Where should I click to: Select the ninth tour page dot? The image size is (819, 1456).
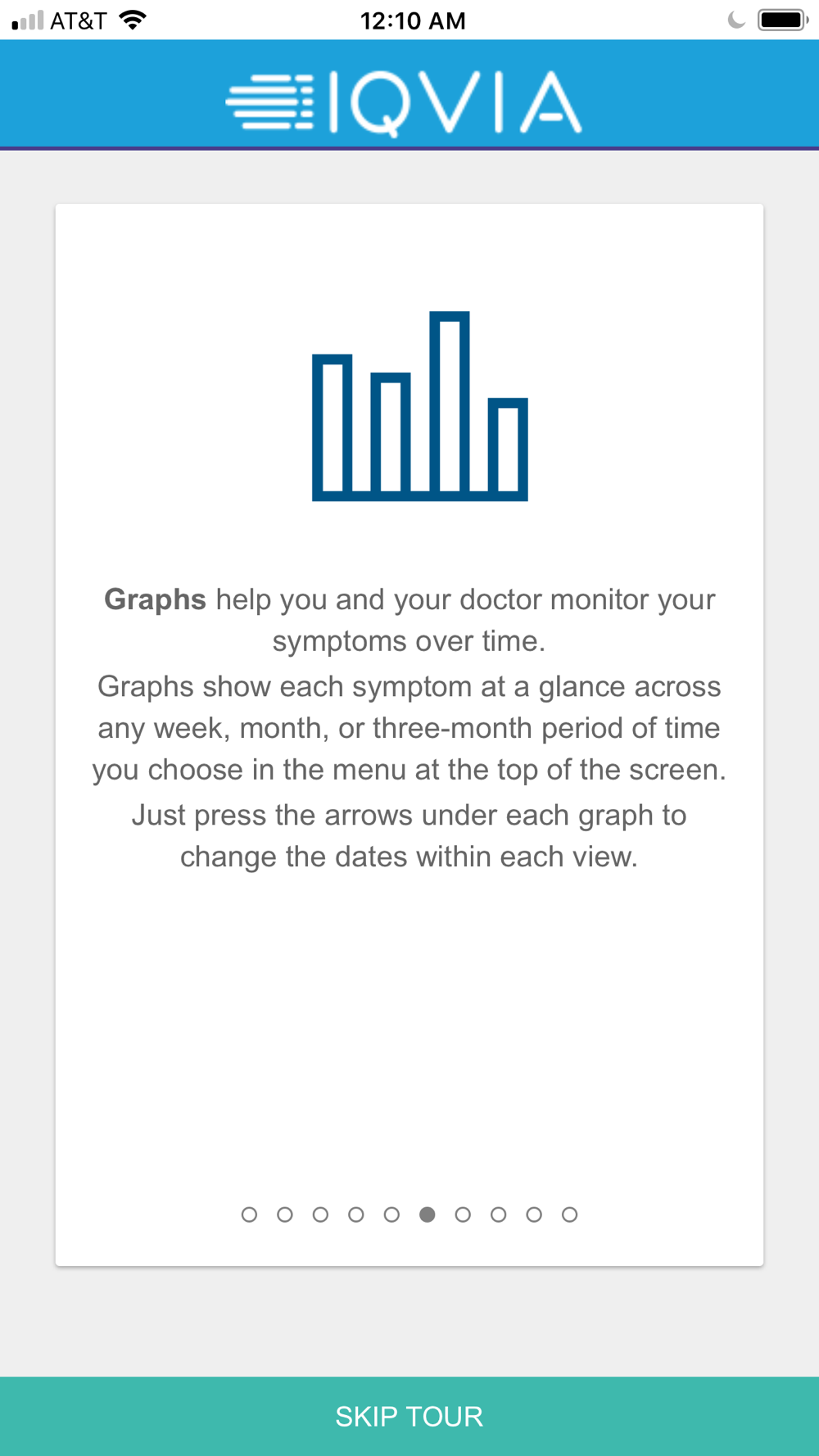534,1214
